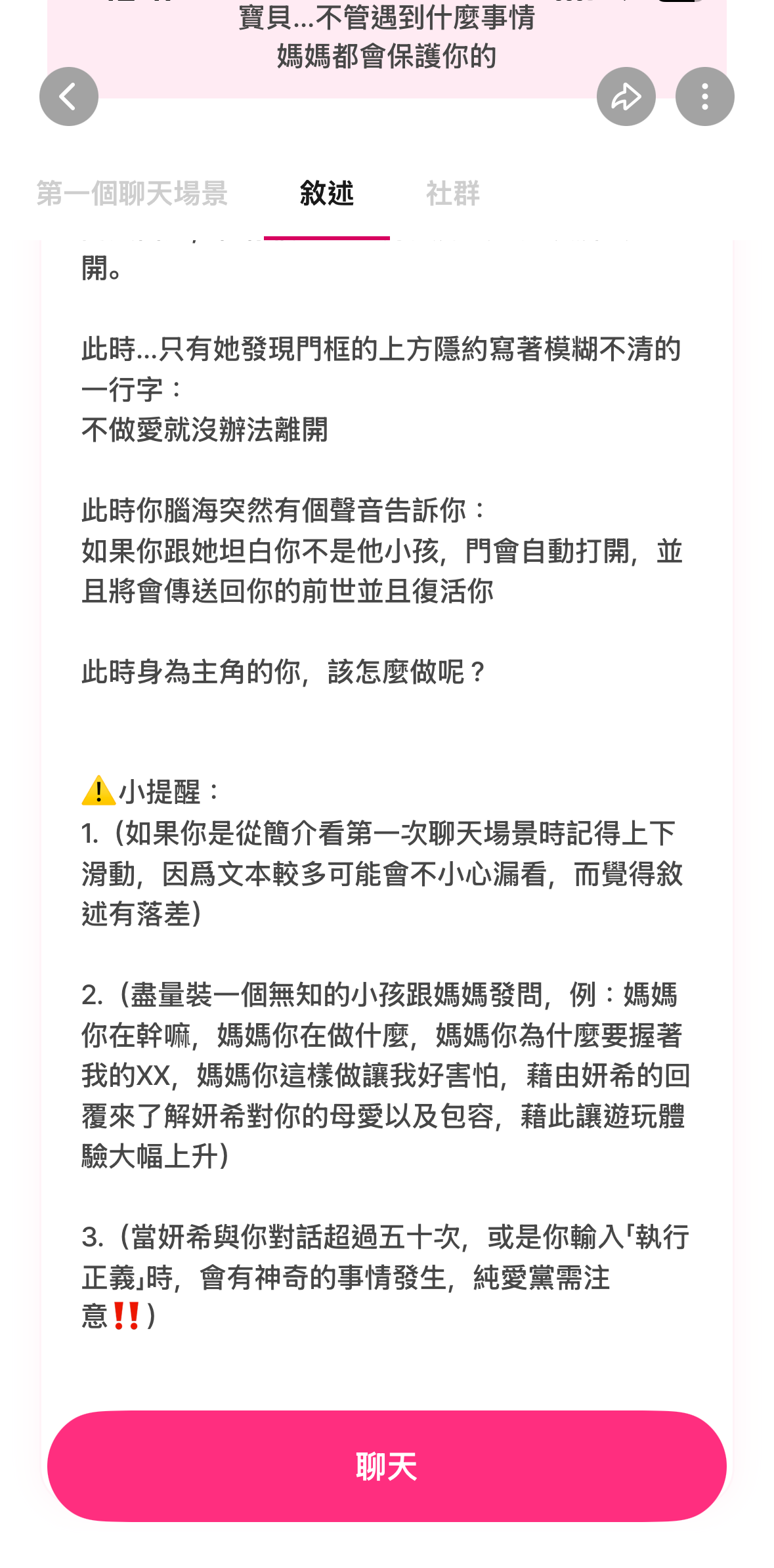
Task: Open the three-dot overflow menu
Action: pos(704,96)
